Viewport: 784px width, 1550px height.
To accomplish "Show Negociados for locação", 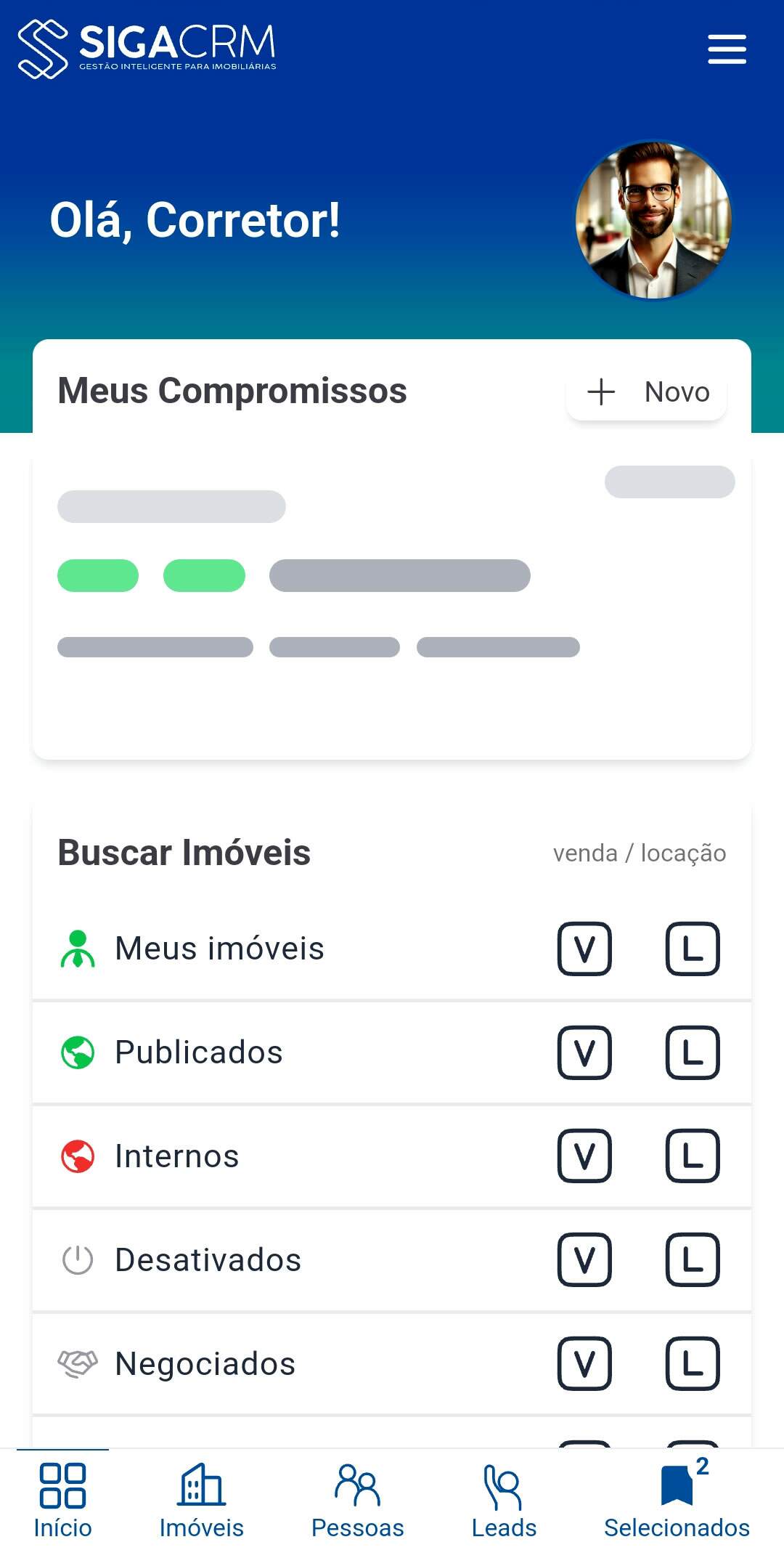I will tap(693, 1363).
